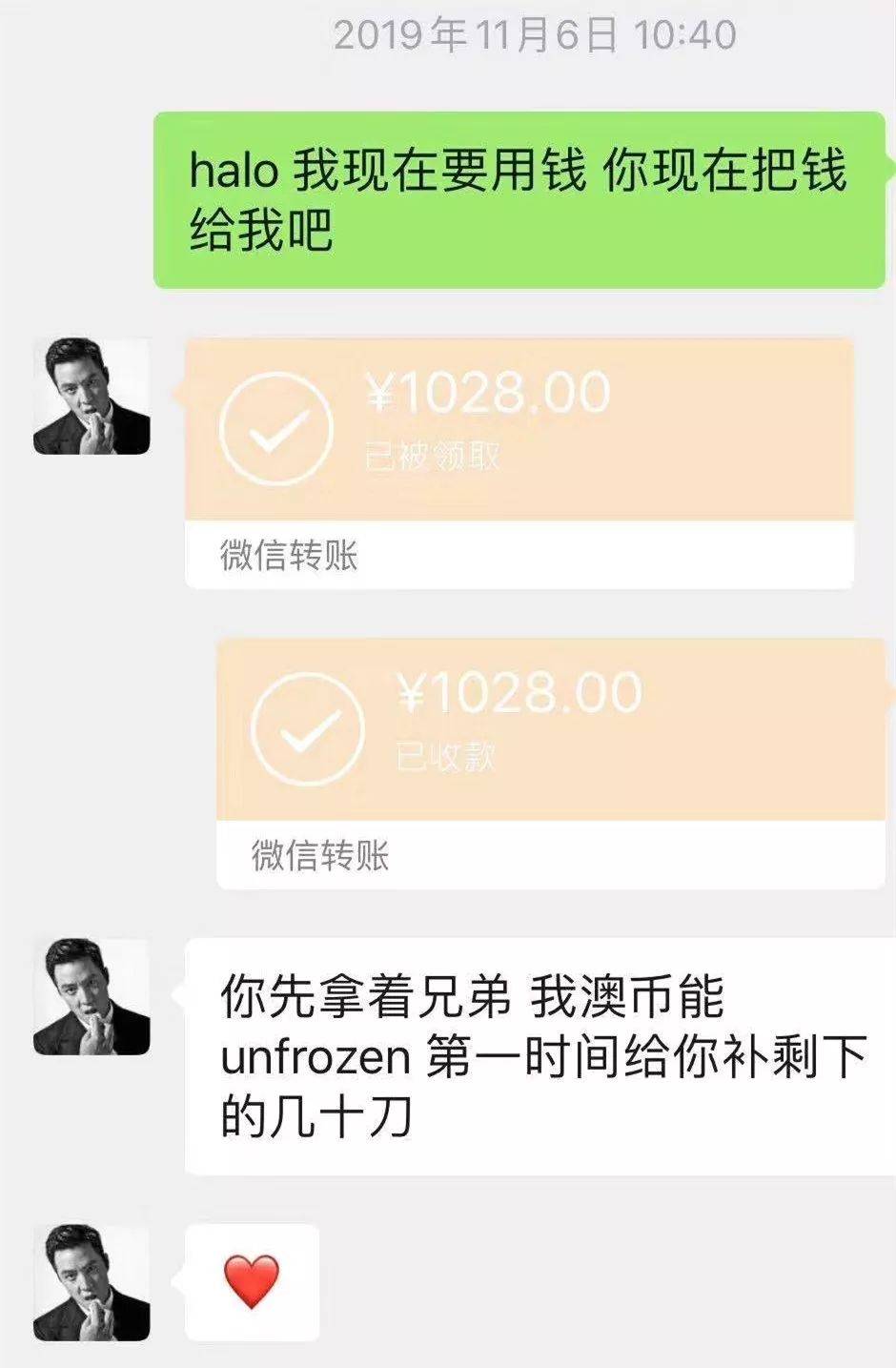Open the sender's avatar next to the unfrozen message
The height and width of the screenshot is (1368, 896).
(x=92, y=996)
